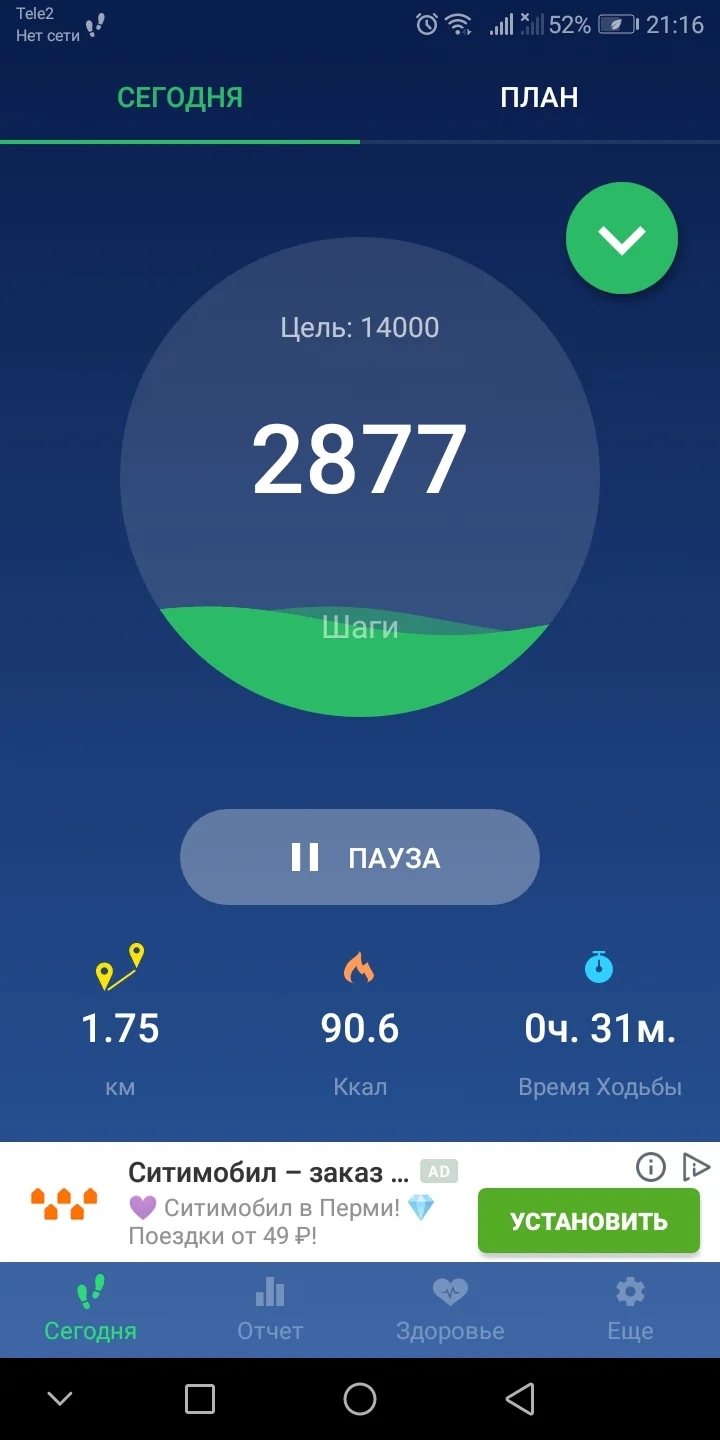The height and width of the screenshot is (1440, 720).
Task: Open the ad info icon
Action: click(651, 1167)
